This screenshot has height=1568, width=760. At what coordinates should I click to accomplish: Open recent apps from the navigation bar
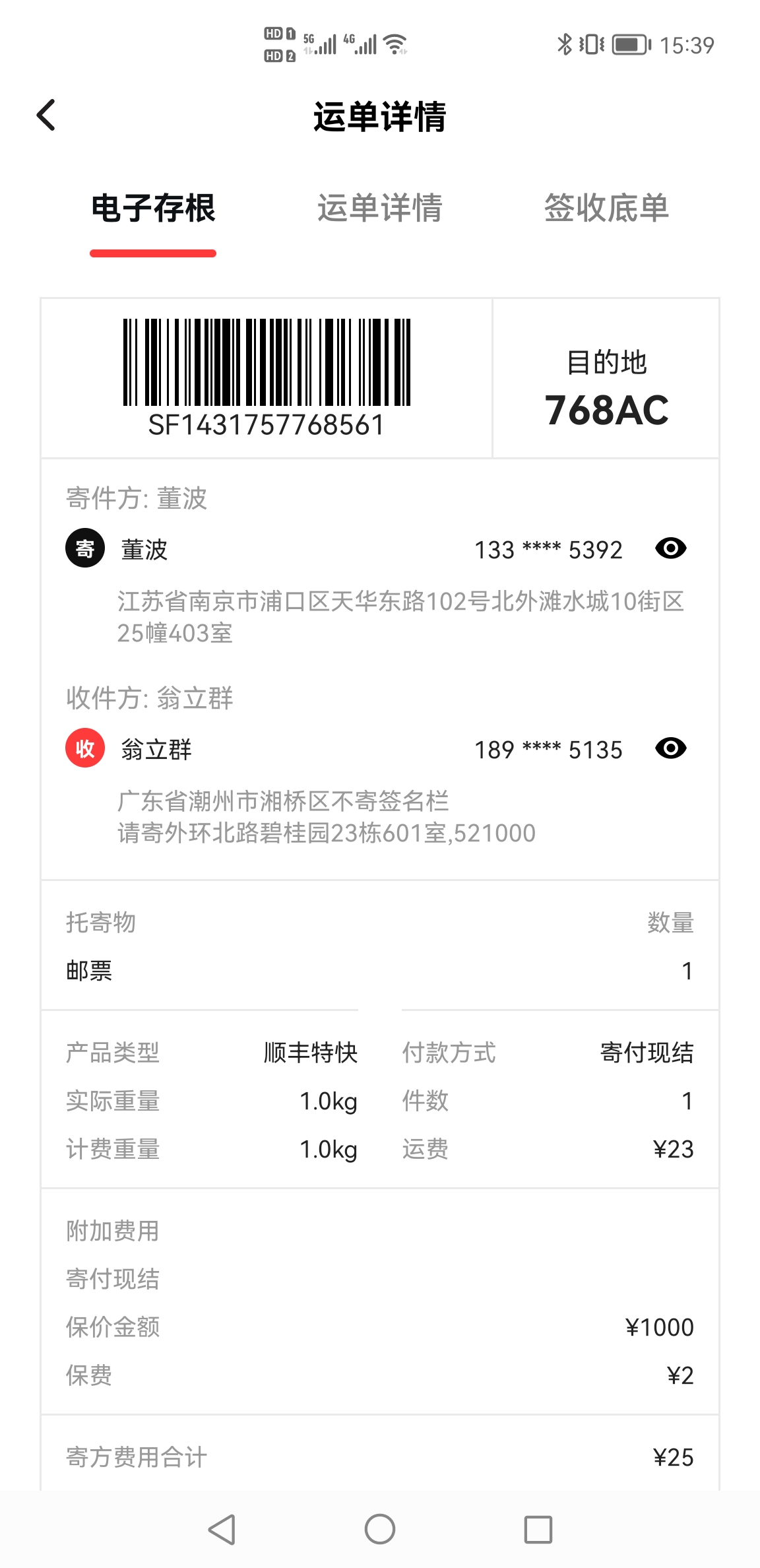[x=538, y=1529]
